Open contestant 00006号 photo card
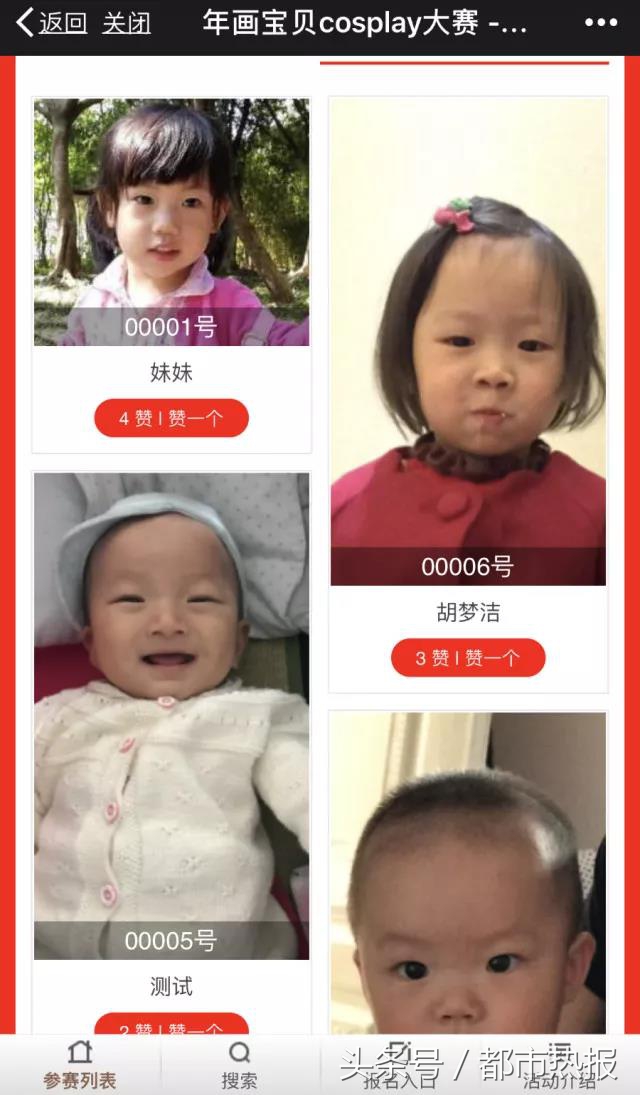 pyautogui.click(x=468, y=341)
